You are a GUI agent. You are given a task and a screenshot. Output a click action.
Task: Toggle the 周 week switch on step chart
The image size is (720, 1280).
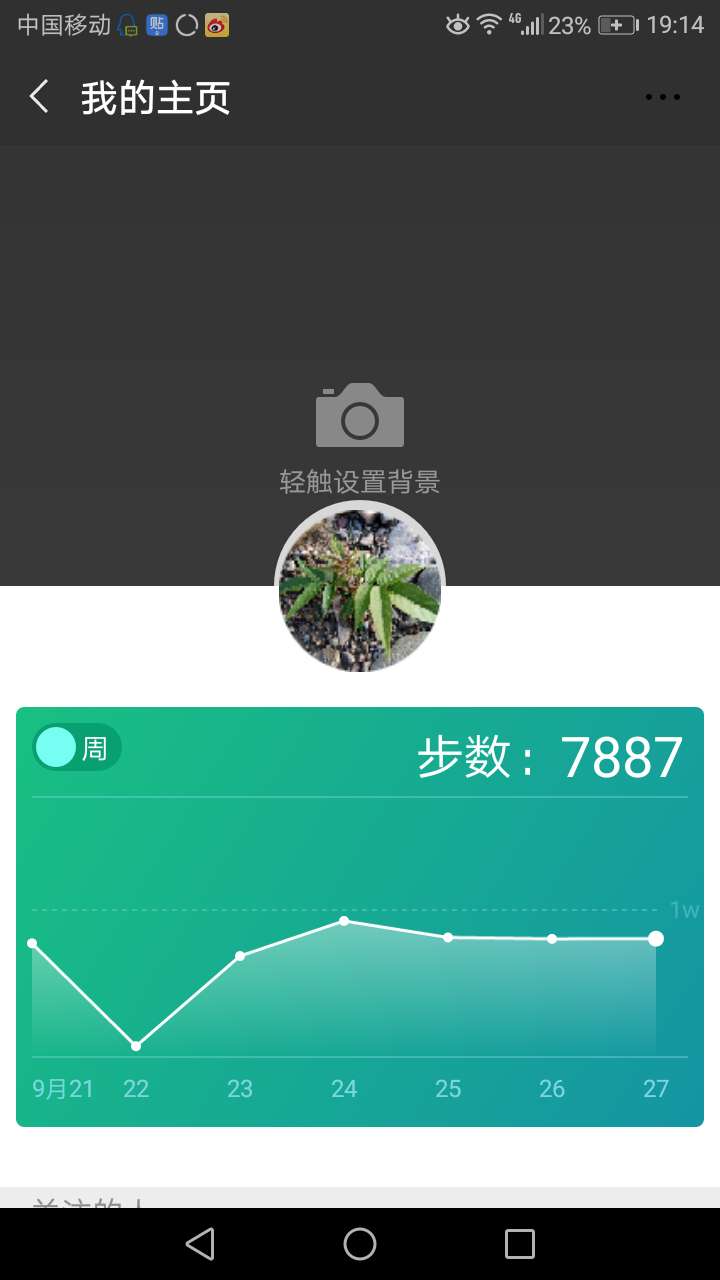tap(75, 747)
